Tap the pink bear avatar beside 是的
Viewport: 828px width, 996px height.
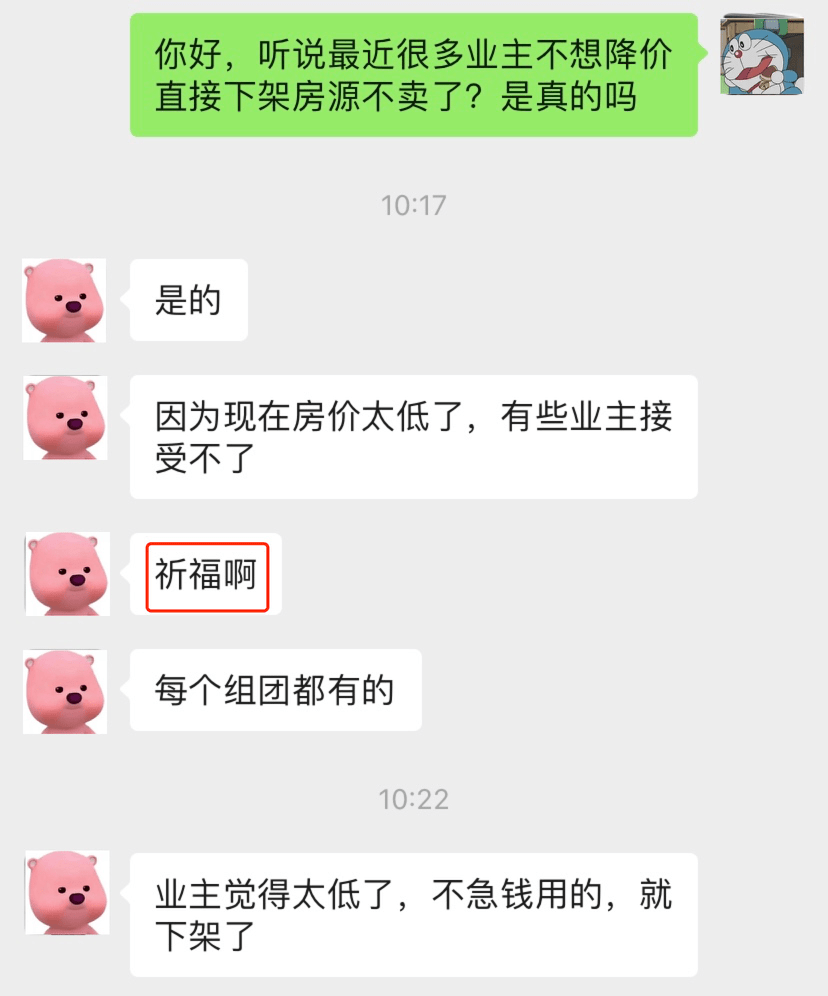(64, 300)
